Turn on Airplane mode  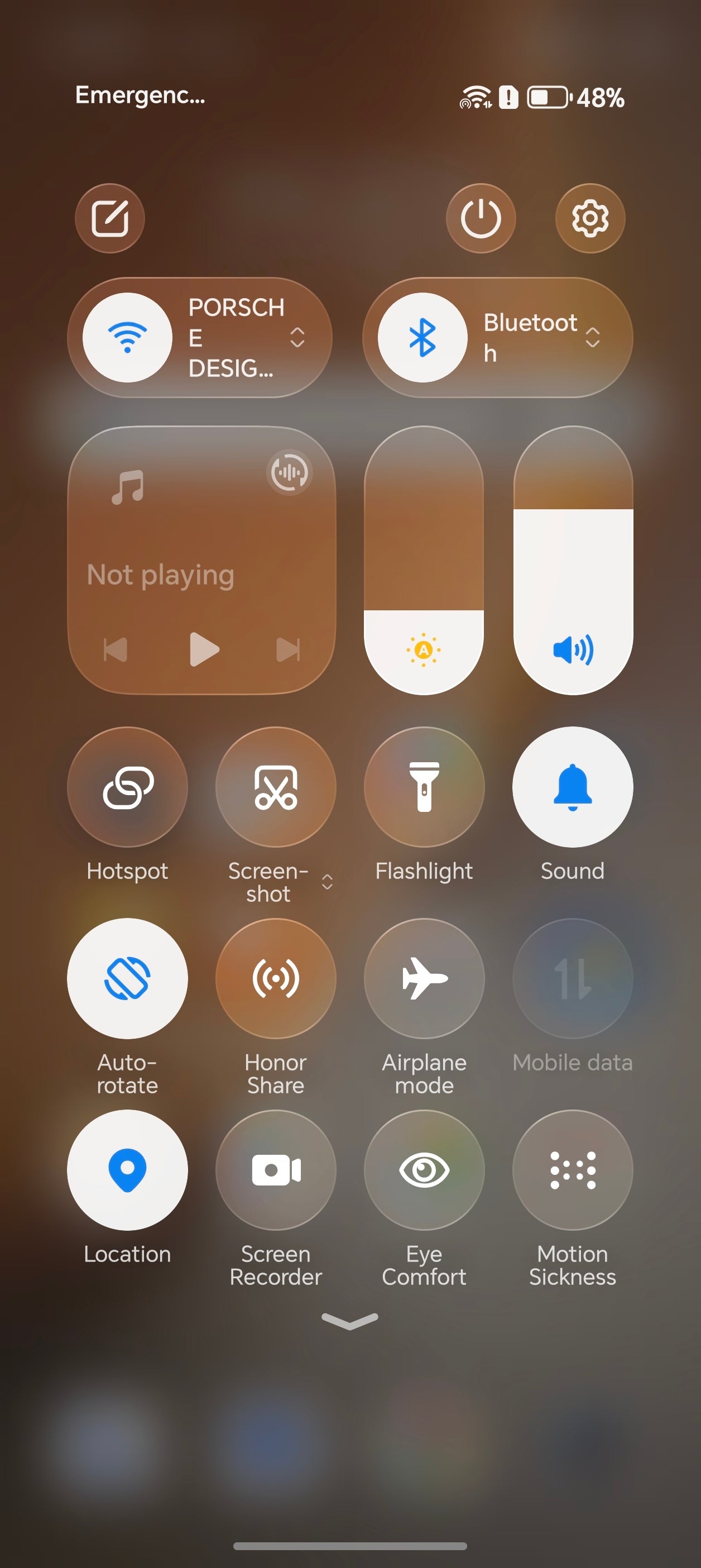click(x=424, y=978)
